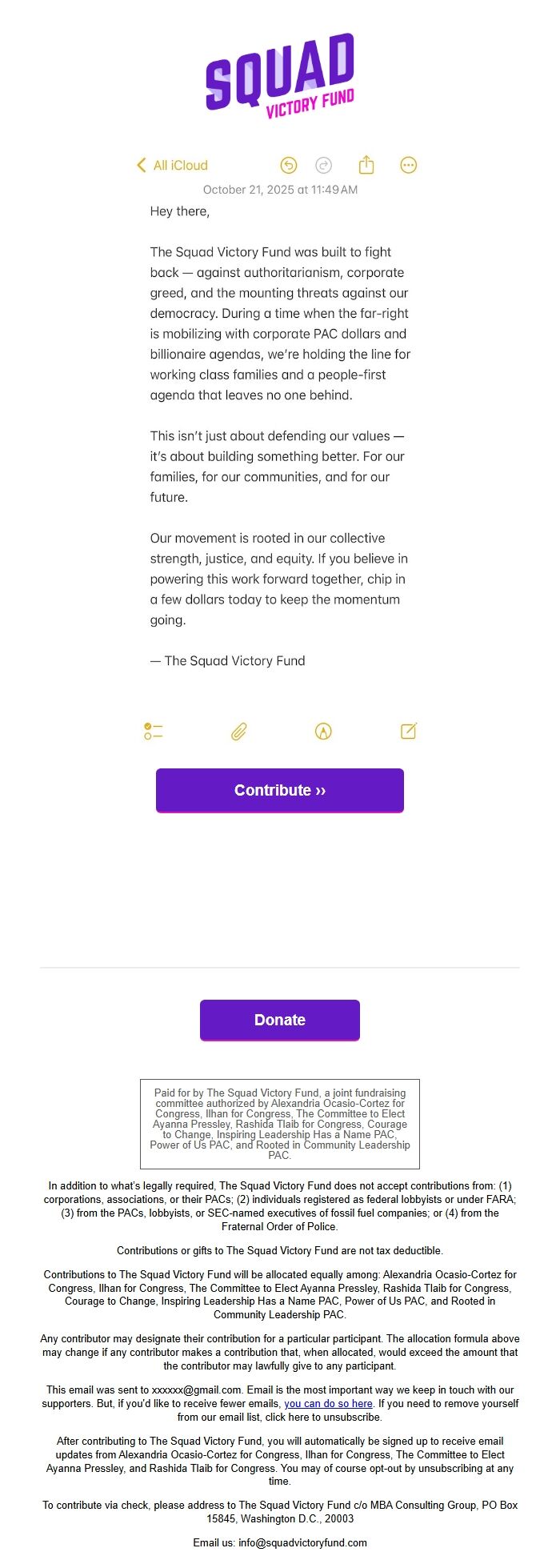The width and height of the screenshot is (560, 1568).
Task: Tap the Contribute button
Action: tap(279, 790)
